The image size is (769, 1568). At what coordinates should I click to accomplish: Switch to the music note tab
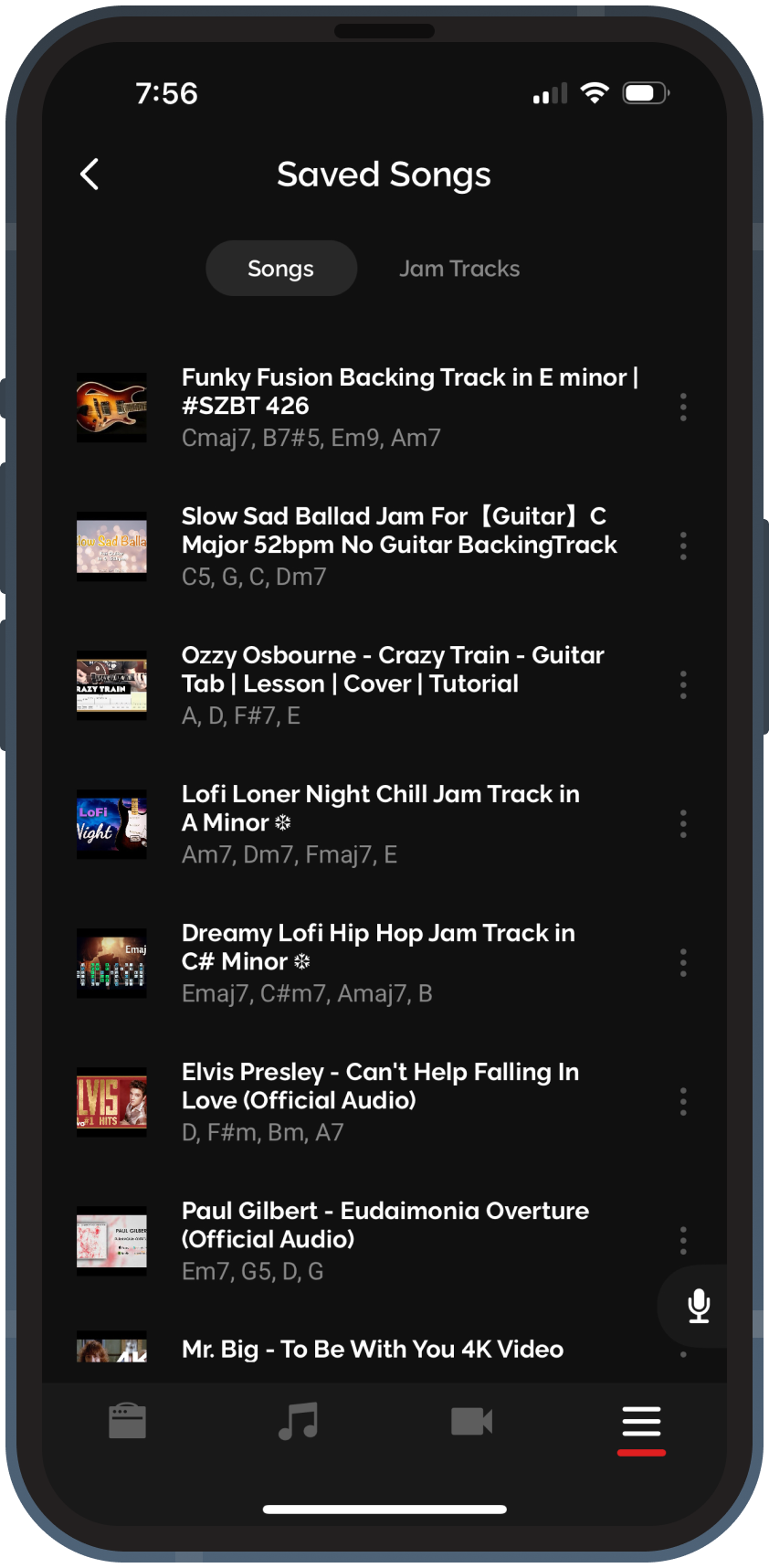click(298, 1422)
